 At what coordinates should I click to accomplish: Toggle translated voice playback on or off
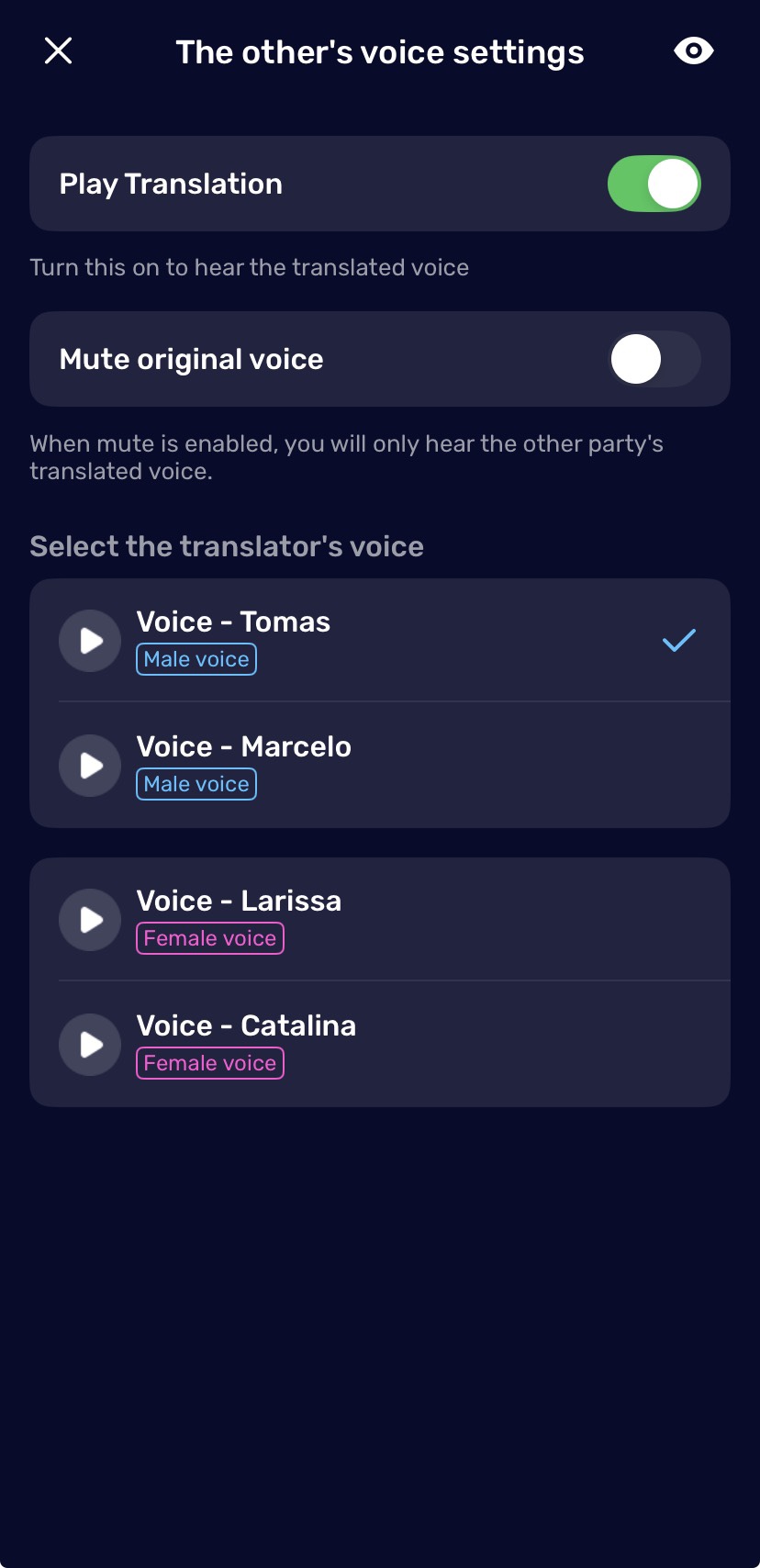pyautogui.click(x=654, y=184)
